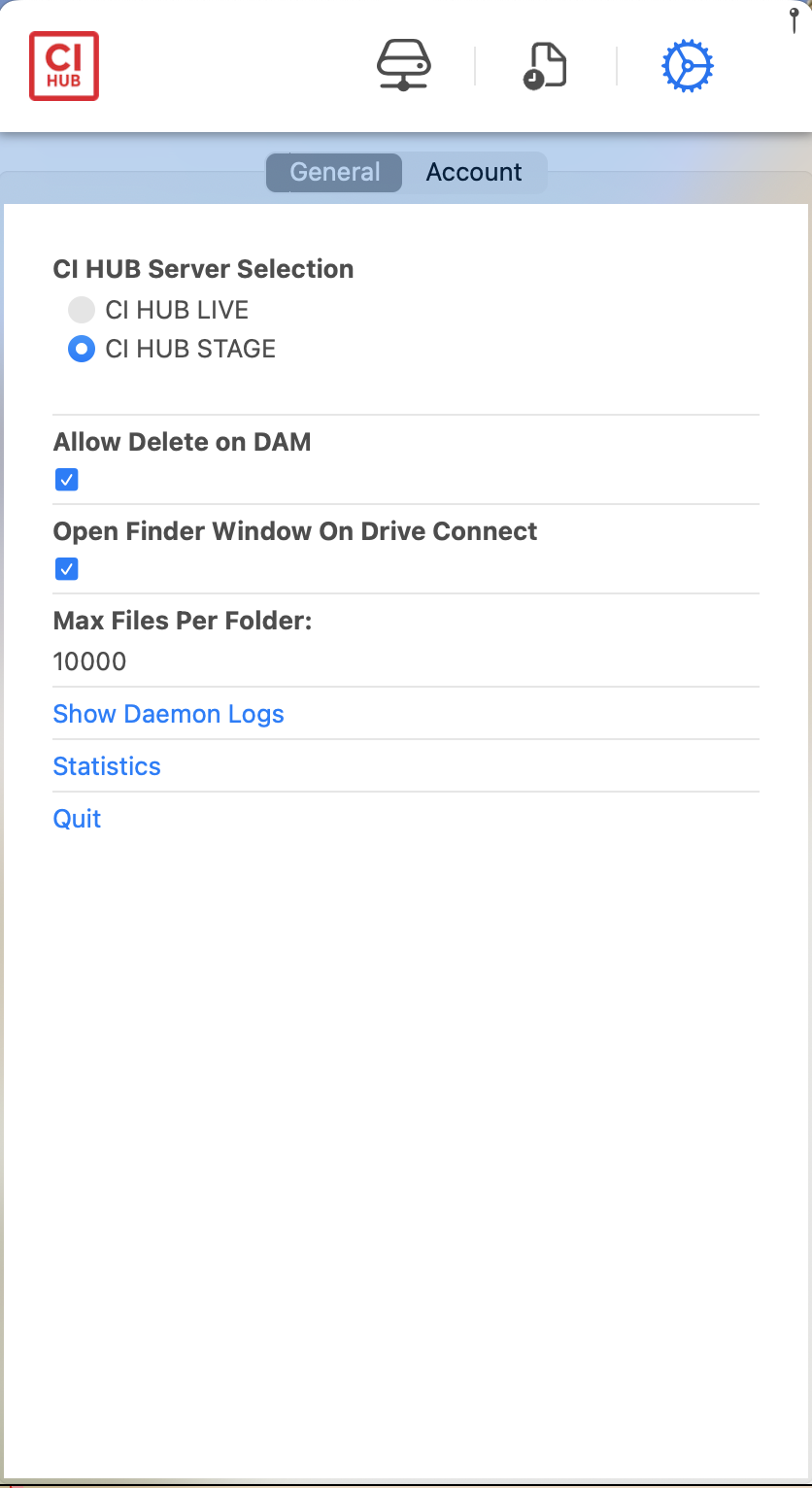812x1488 pixels.
Task: Toggle the window pin icon
Action: [x=795, y=19]
